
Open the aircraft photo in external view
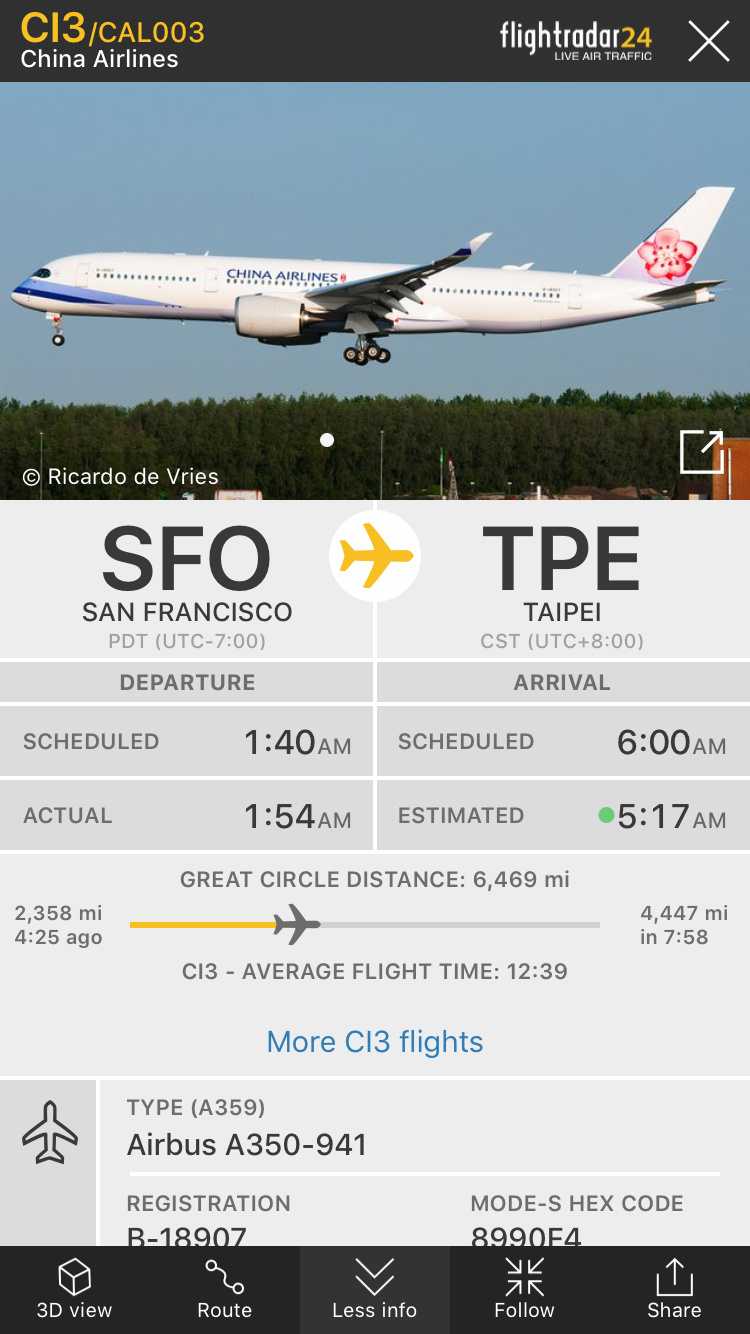[x=701, y=452]
